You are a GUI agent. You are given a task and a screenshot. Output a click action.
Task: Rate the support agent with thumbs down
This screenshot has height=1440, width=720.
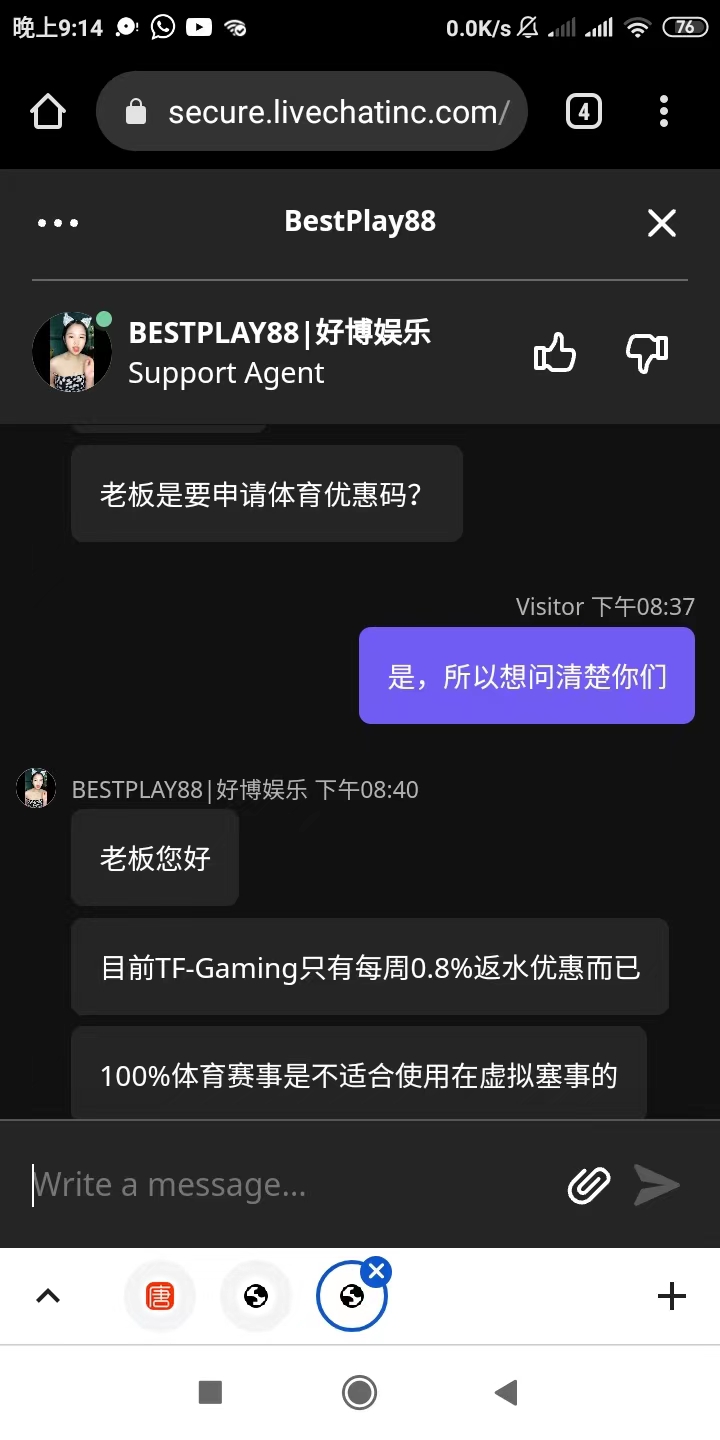(x=646, y=353)
